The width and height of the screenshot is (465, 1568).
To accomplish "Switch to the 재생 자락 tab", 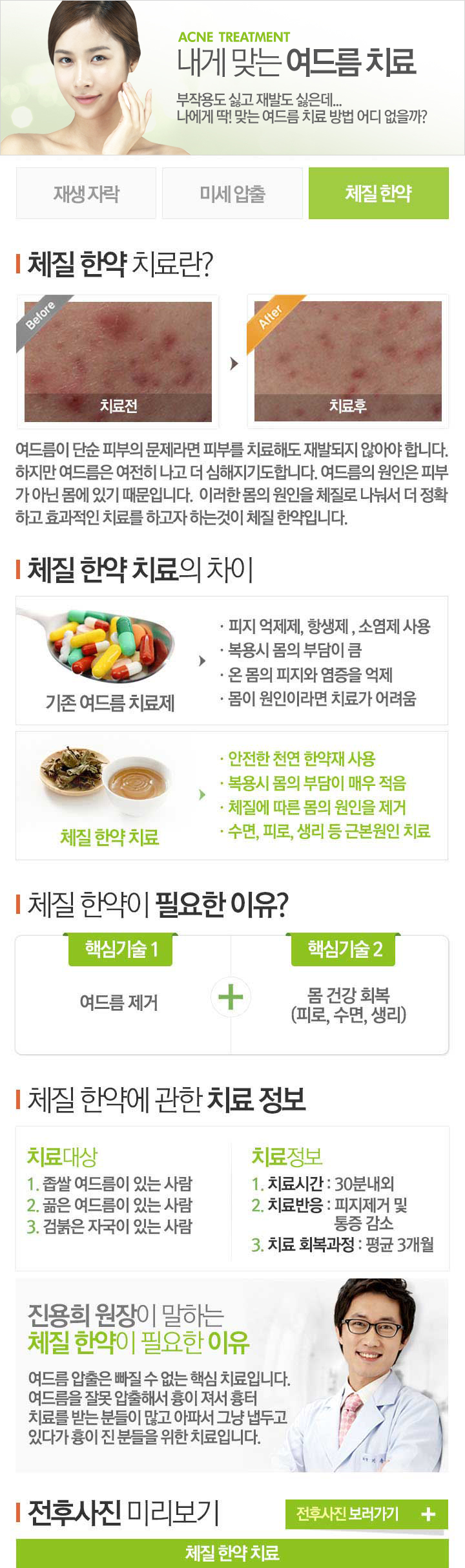I will pyautogui.click(x=86, y=193).
